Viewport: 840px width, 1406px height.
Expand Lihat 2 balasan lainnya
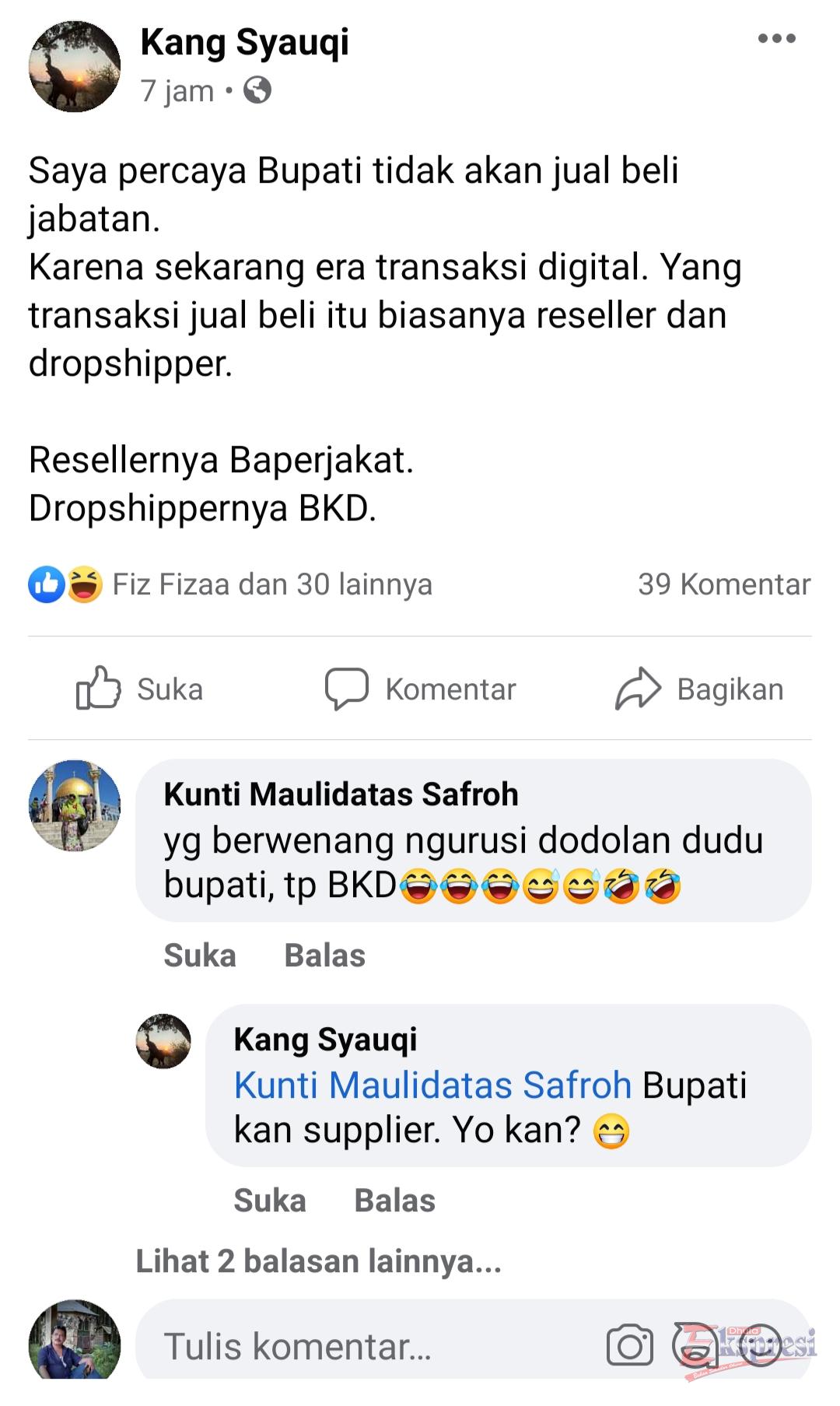[x=318, y=1261]
